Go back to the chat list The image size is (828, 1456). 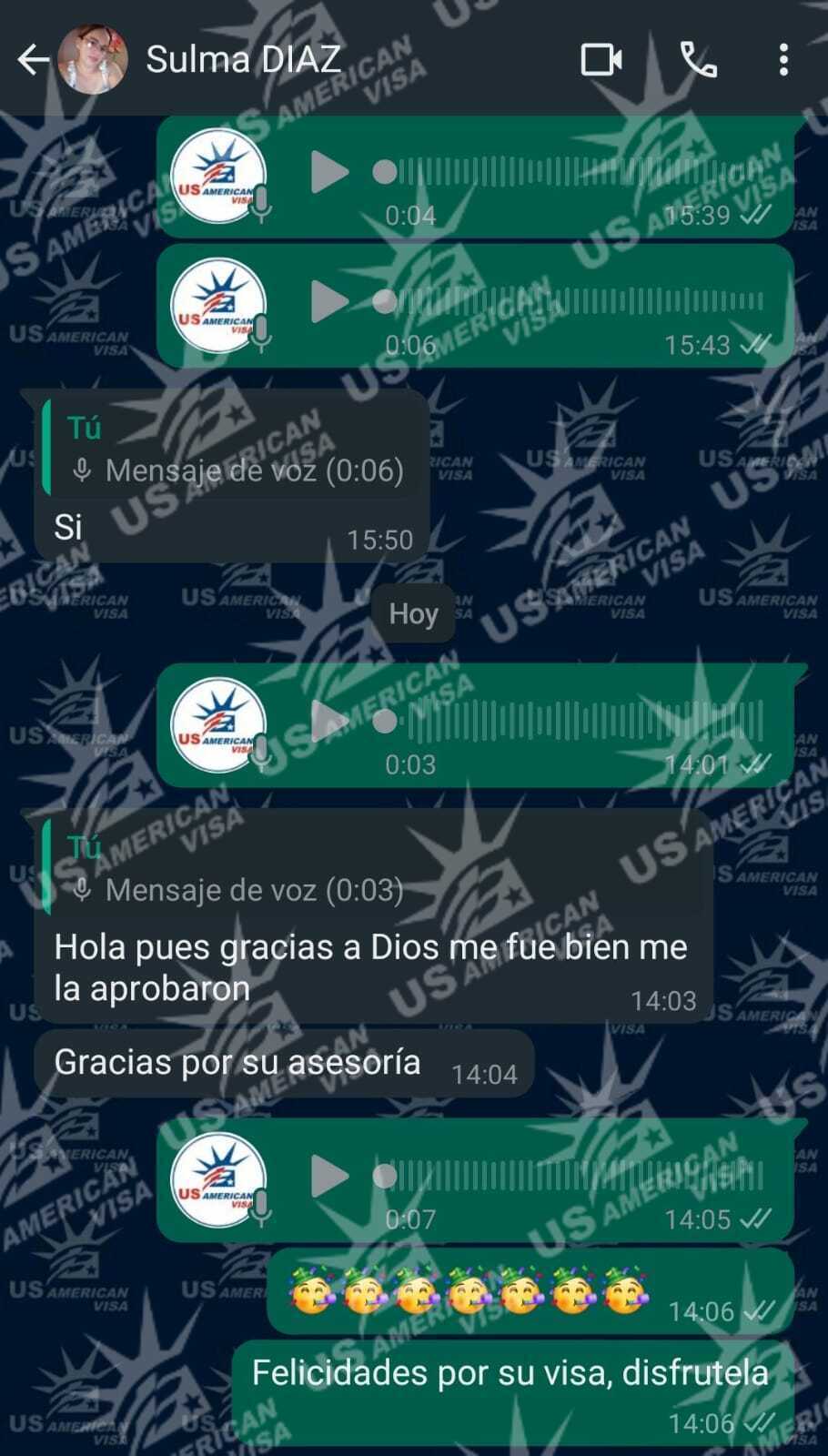[x=33, y=60]
